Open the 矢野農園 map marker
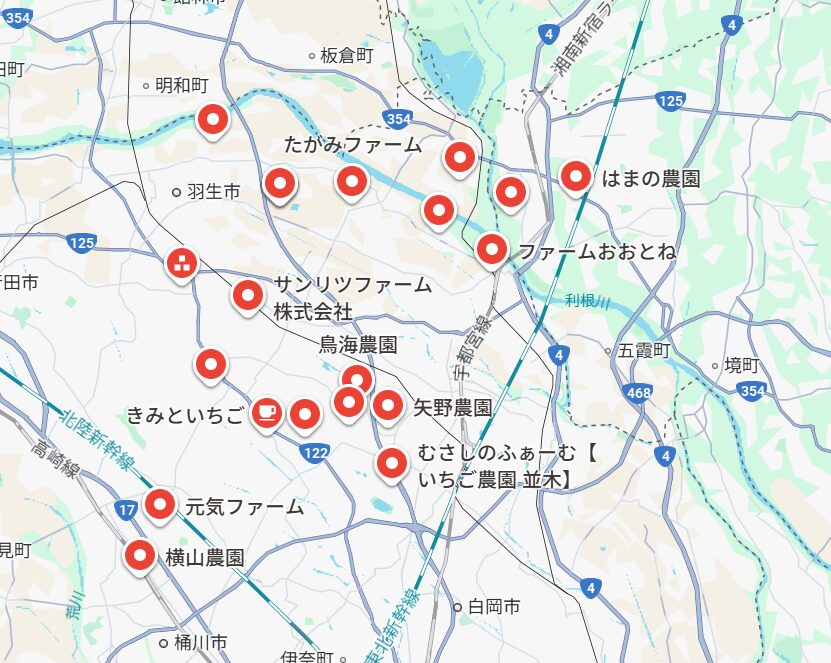This screenshot has height=663, width=831. [387, 405]
